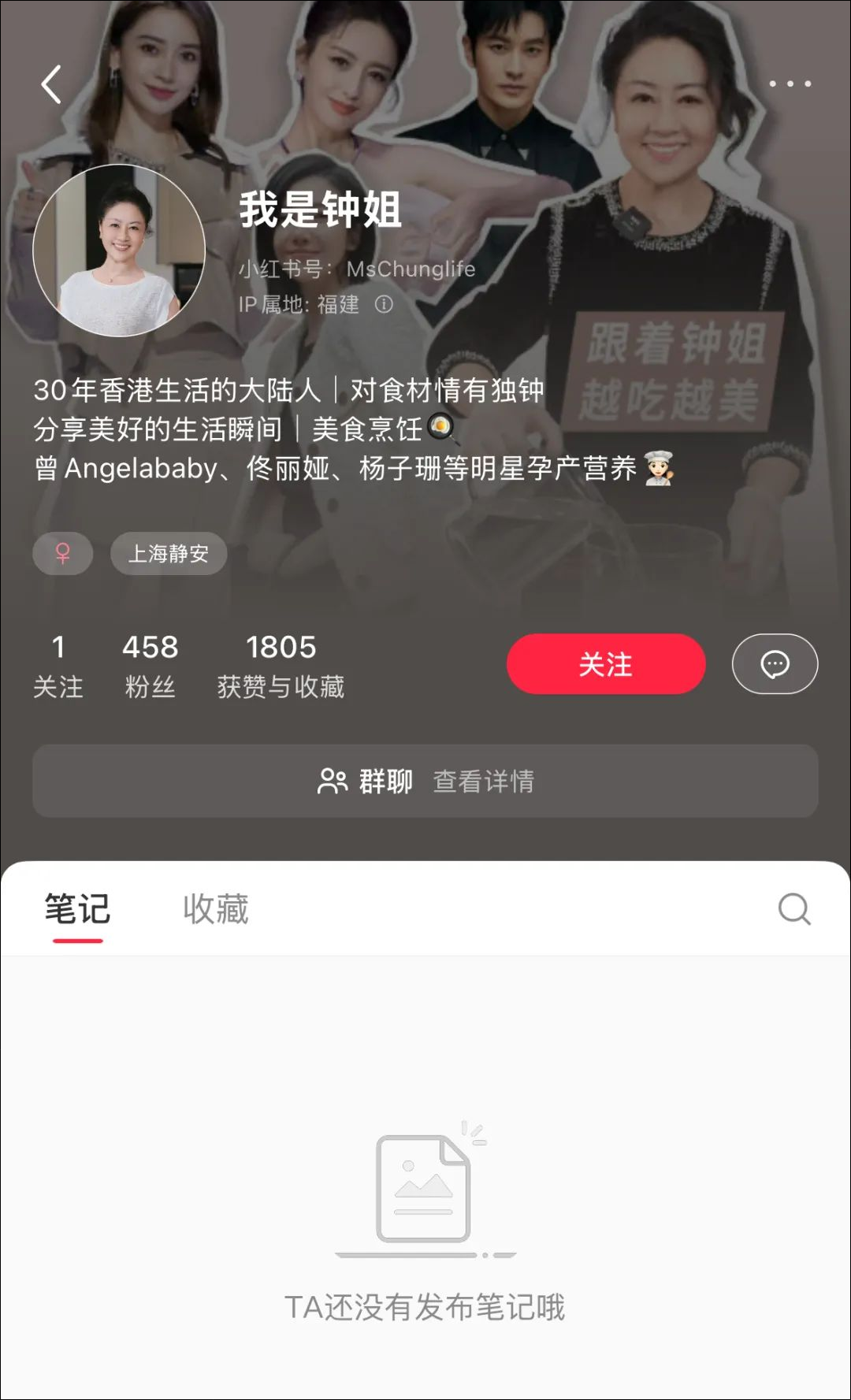
Task: Go back using the top-left arrow
Action: coord(52,85)
